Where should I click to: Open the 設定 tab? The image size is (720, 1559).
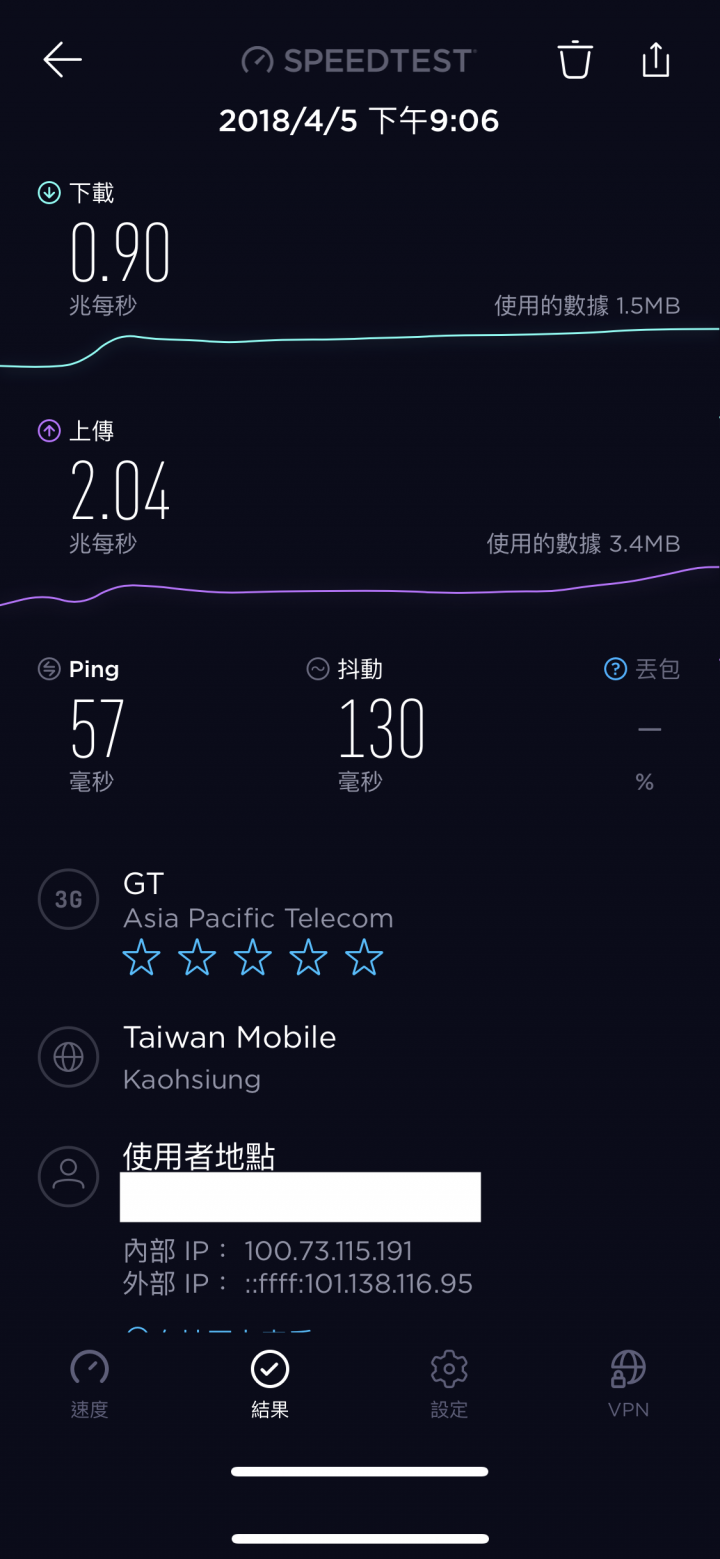(x=449, y=1384)
